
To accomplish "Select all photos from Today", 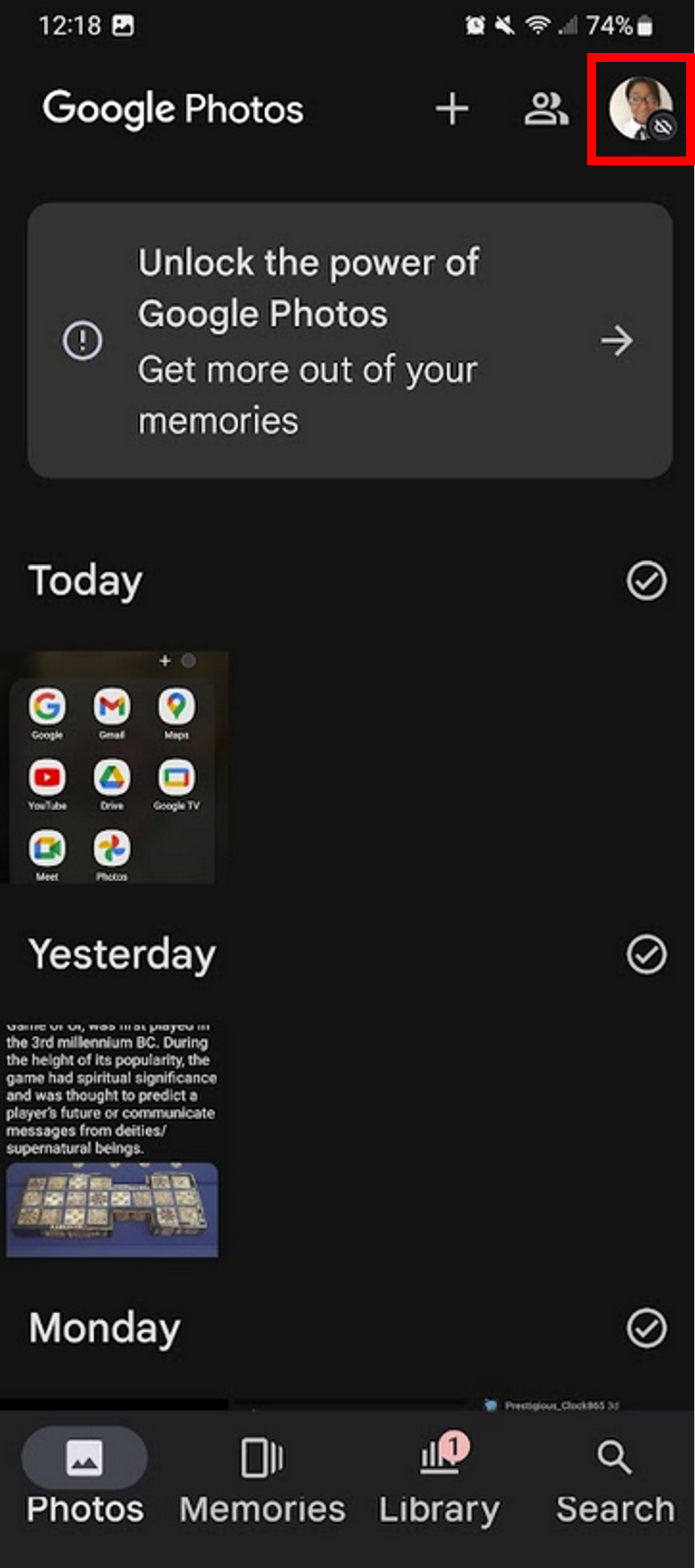I will click(646, 580).
